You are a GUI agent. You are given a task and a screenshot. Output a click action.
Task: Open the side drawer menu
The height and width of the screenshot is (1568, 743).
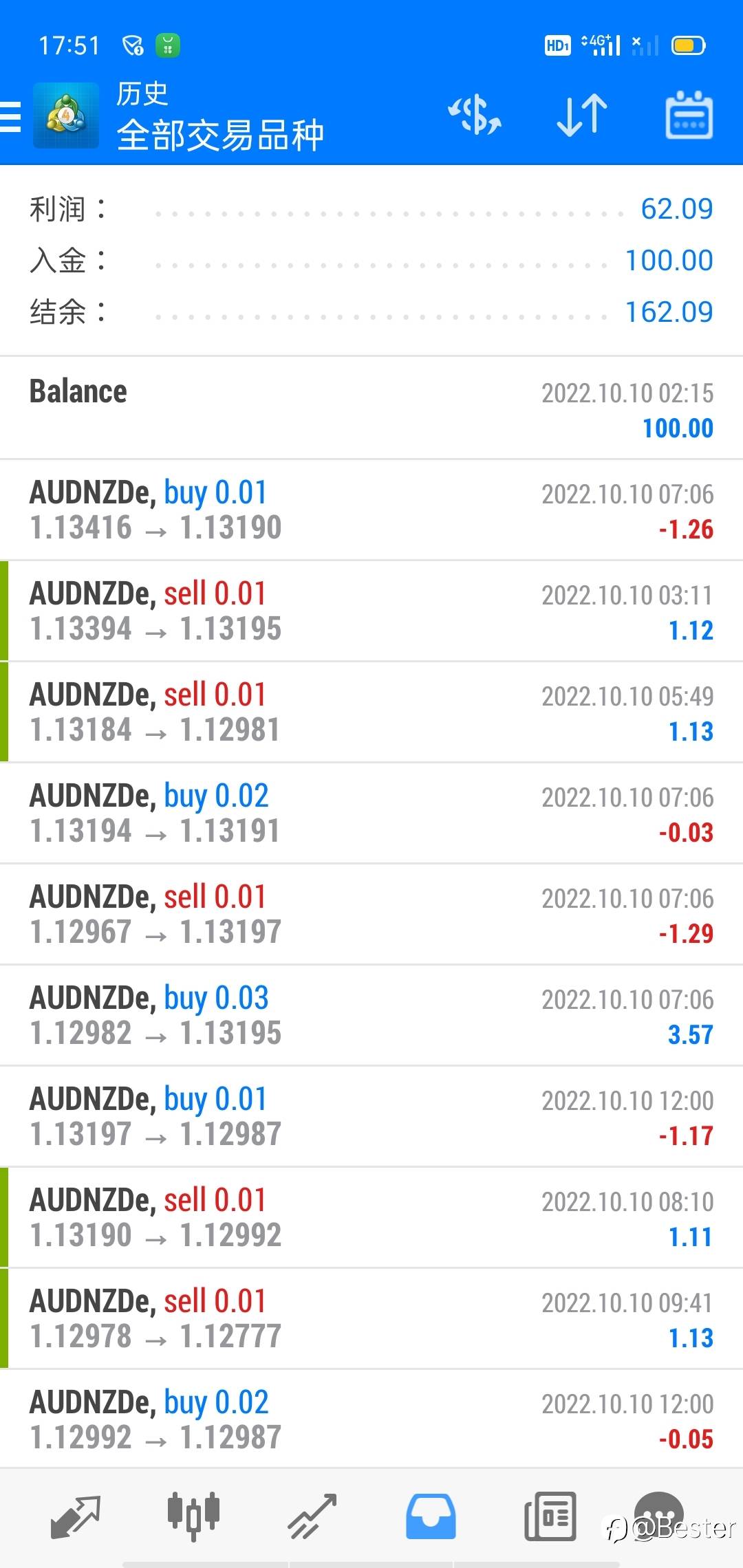pyautogui.click(x=11, y=116)
